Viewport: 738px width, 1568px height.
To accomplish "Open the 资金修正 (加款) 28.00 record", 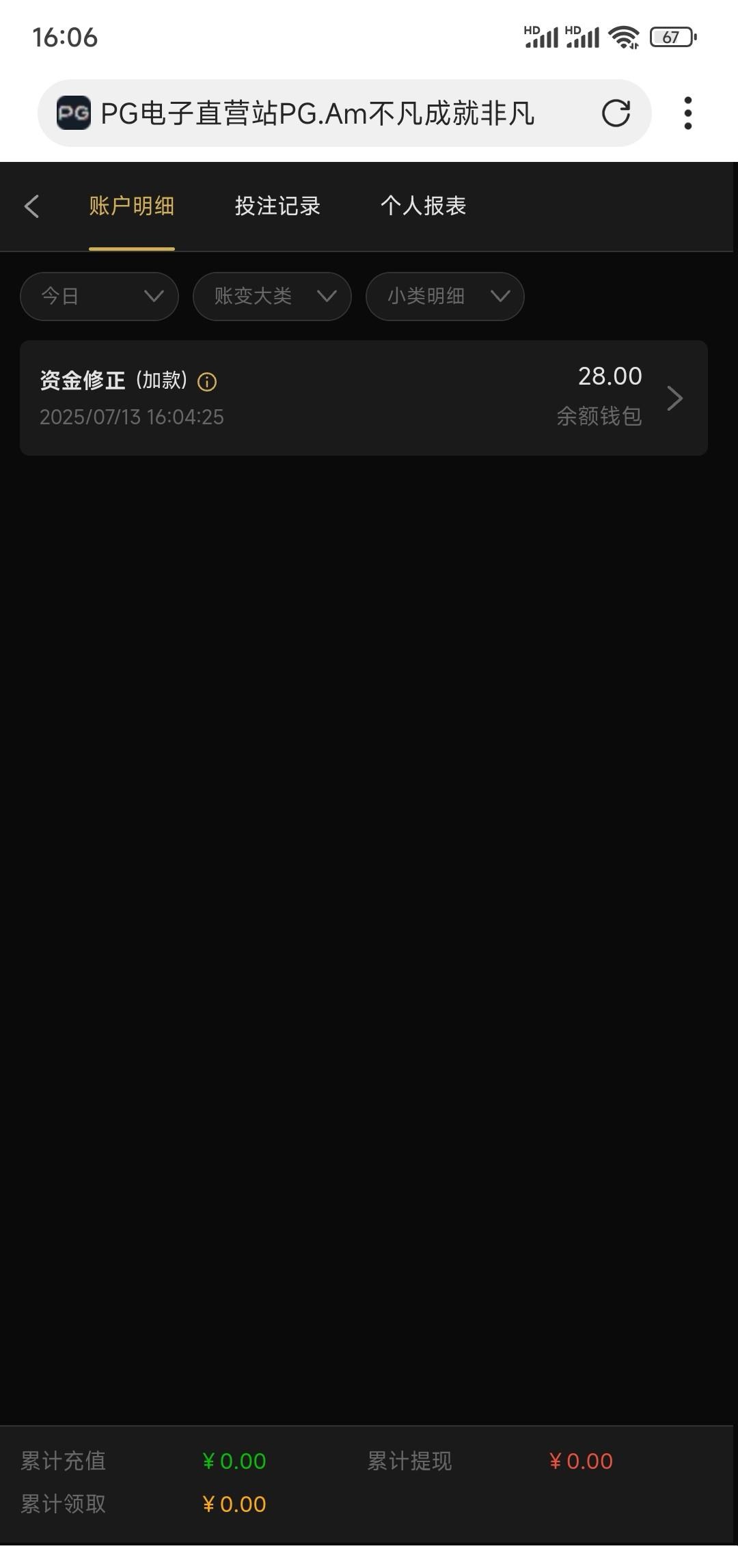I will pyautogui.click(x=364, y=398).
